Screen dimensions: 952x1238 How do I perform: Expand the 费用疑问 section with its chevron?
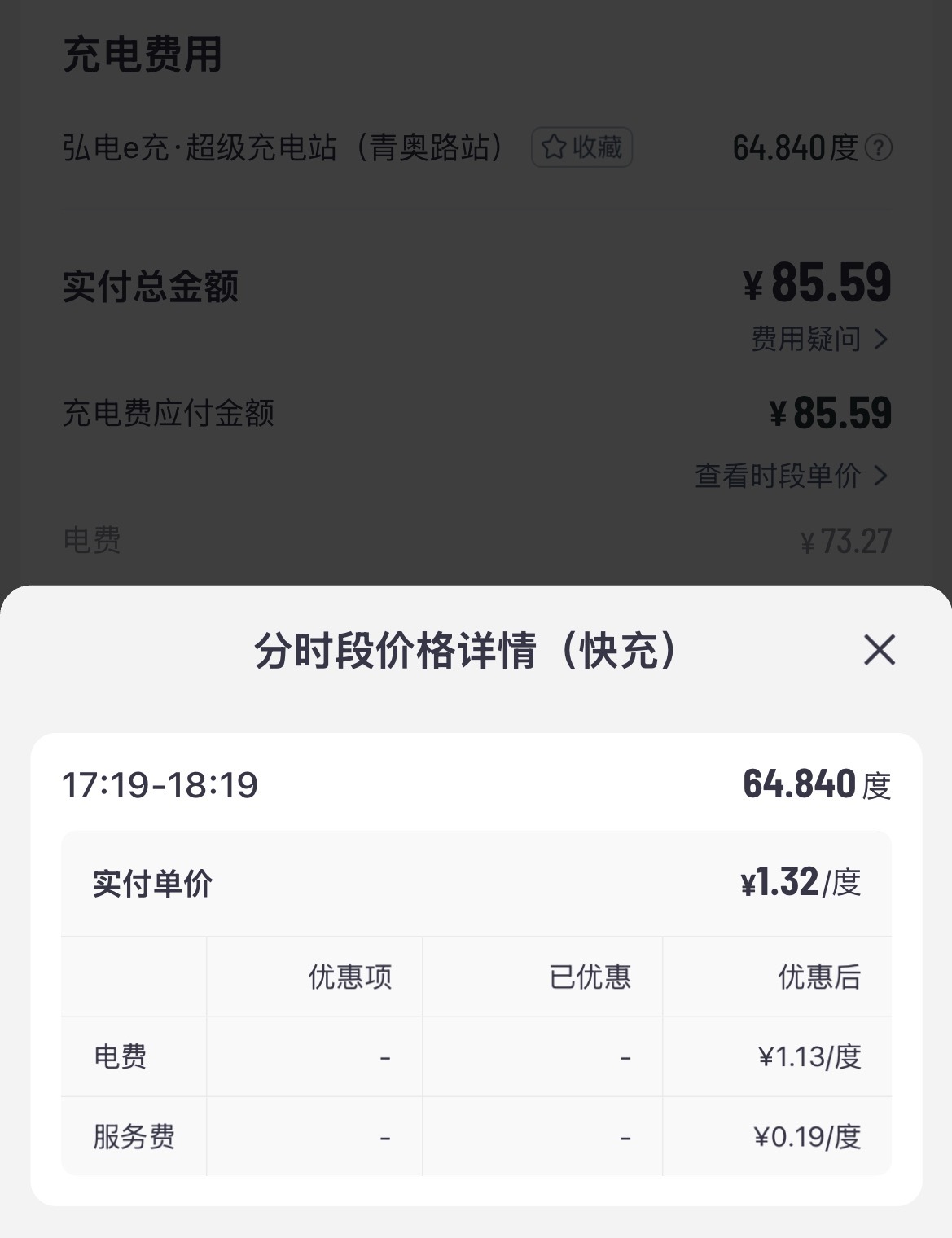tap(881, 340)
